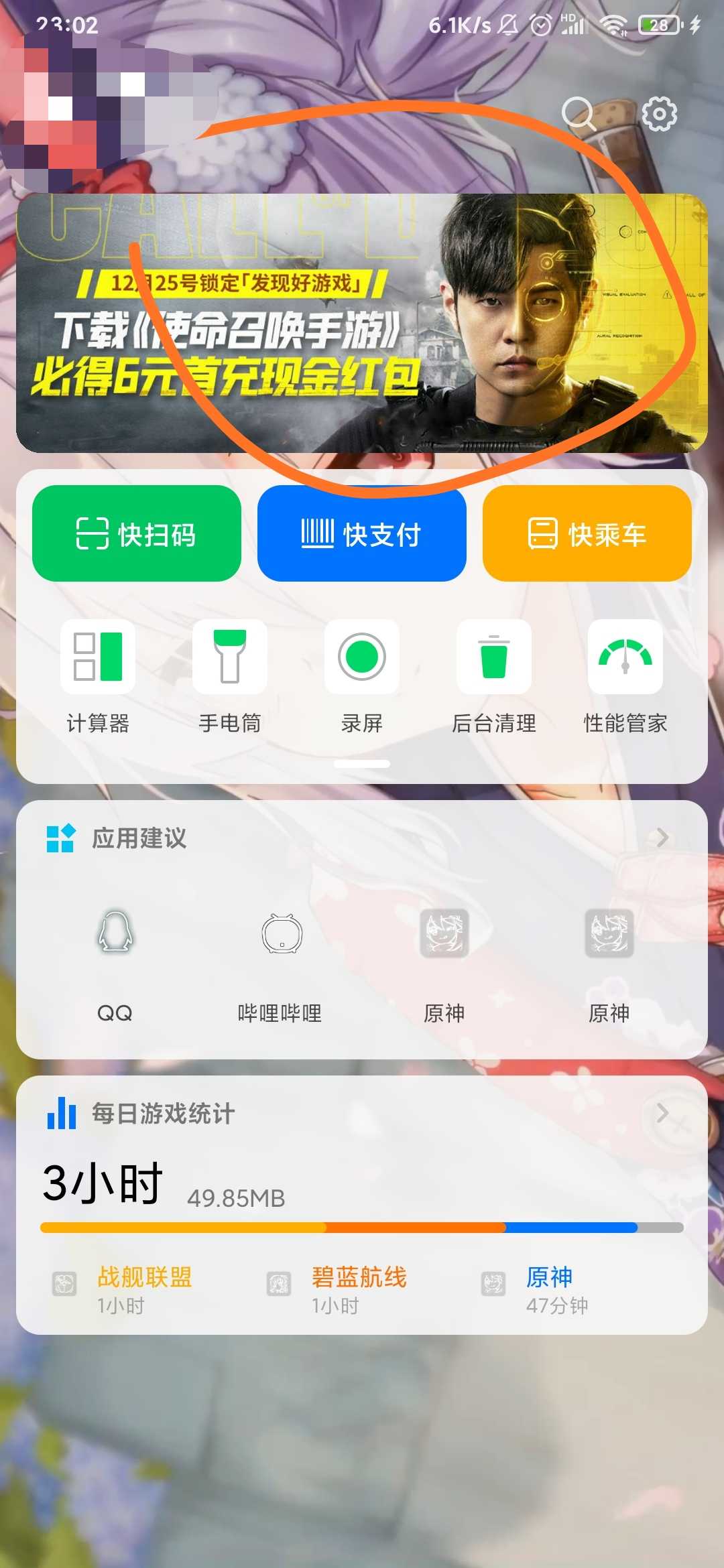The height and width of the screenshot is (1568, 724).
Task: Expand the 每日游戏统计 daily game stats chevron
Action: [x=662, y=1113]
